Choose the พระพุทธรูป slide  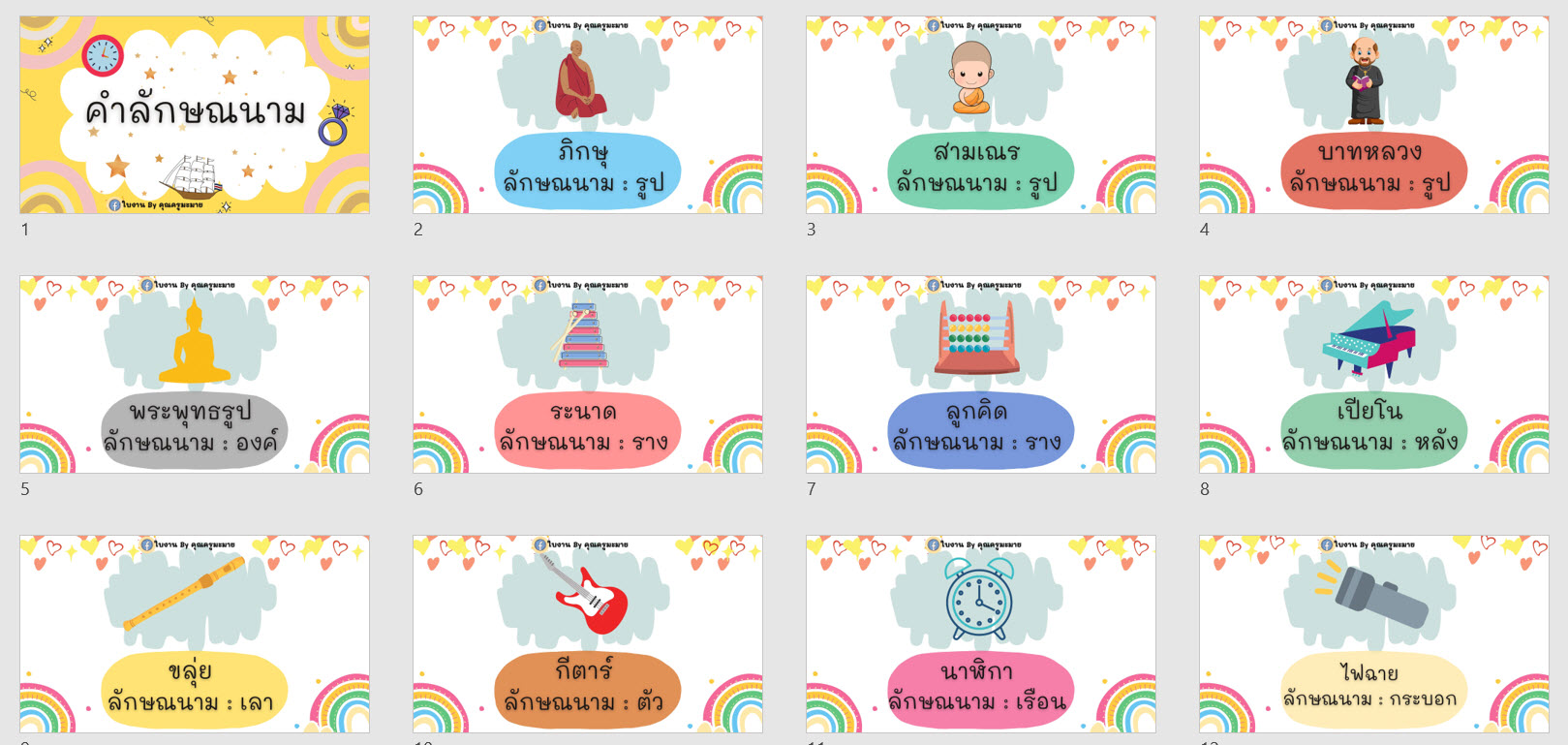(195, 374)
